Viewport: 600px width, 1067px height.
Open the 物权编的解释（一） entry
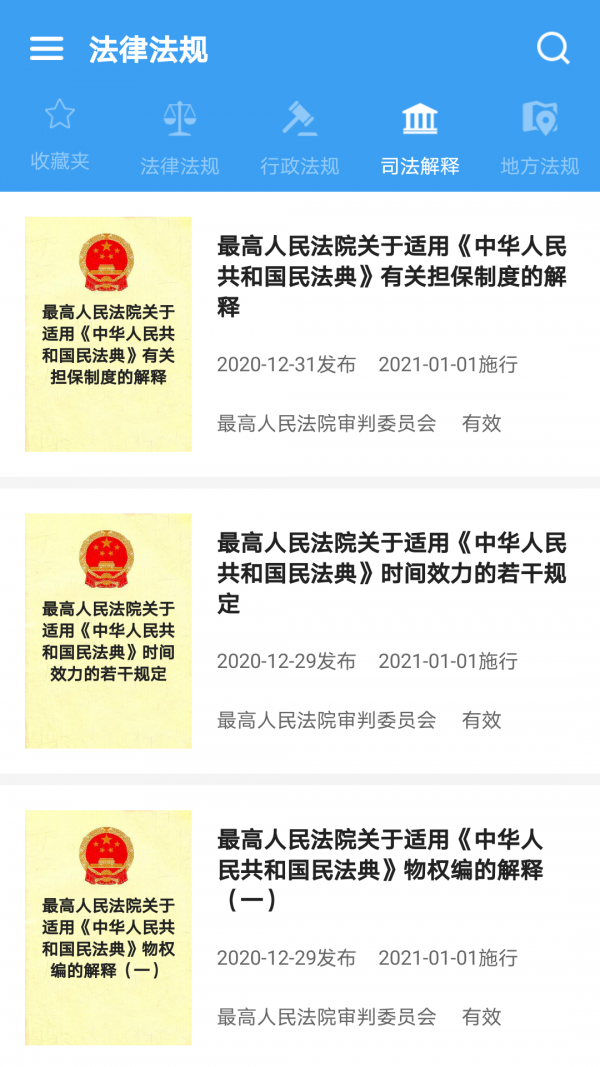[392, 869]
